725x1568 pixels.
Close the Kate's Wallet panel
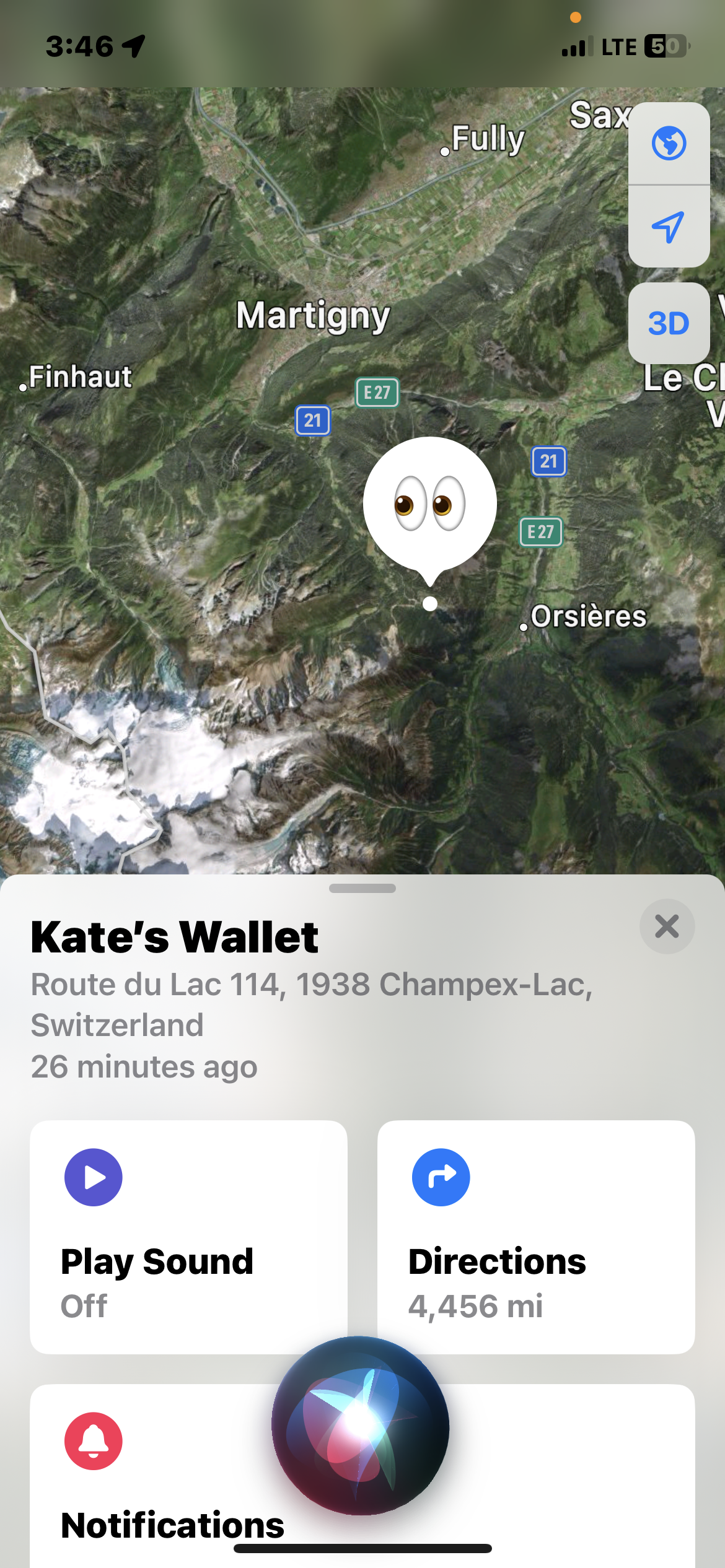tap(667, 926)
